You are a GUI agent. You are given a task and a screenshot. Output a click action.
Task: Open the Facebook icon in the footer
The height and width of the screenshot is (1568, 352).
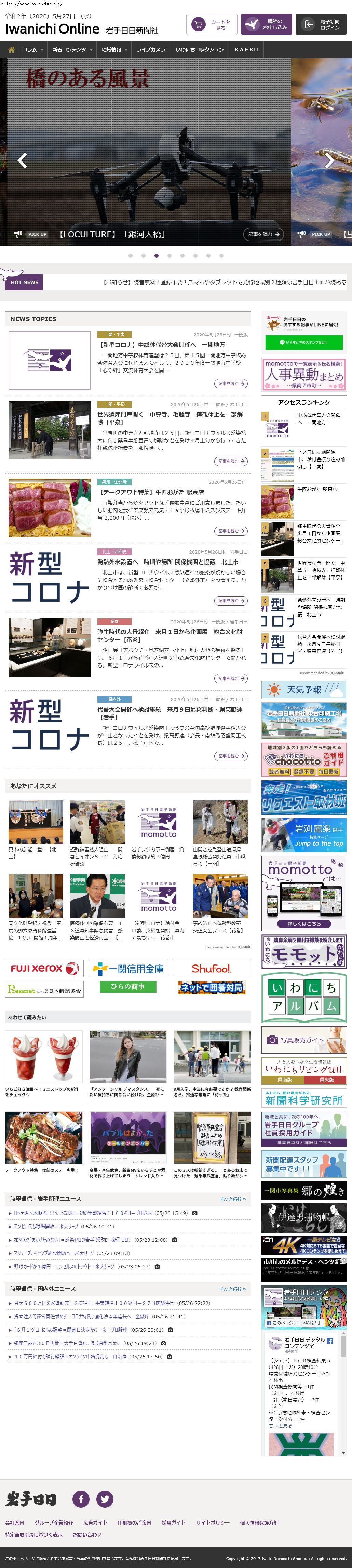[x=81, y=1499]
